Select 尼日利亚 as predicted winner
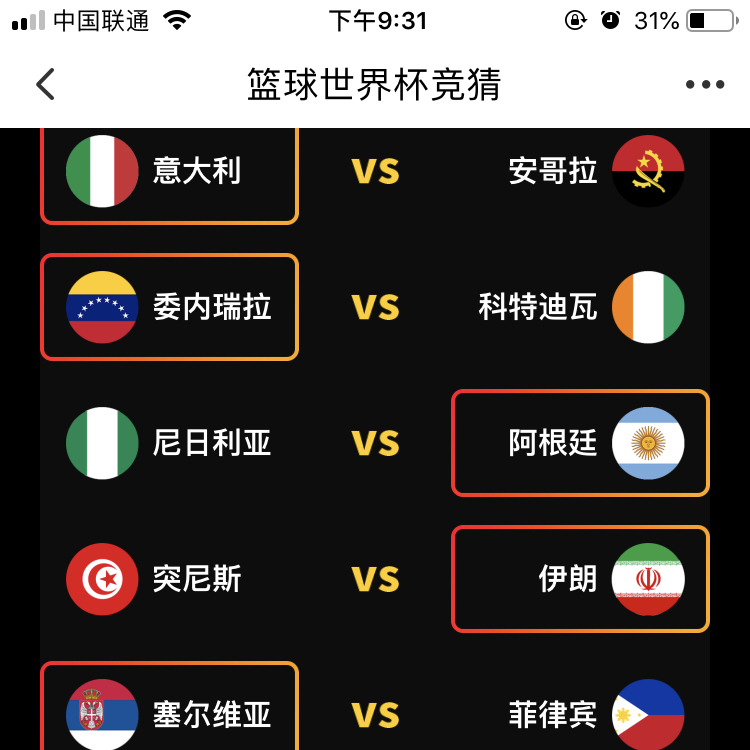Viewport: 750px width, 750px height. tap(169, 443)
